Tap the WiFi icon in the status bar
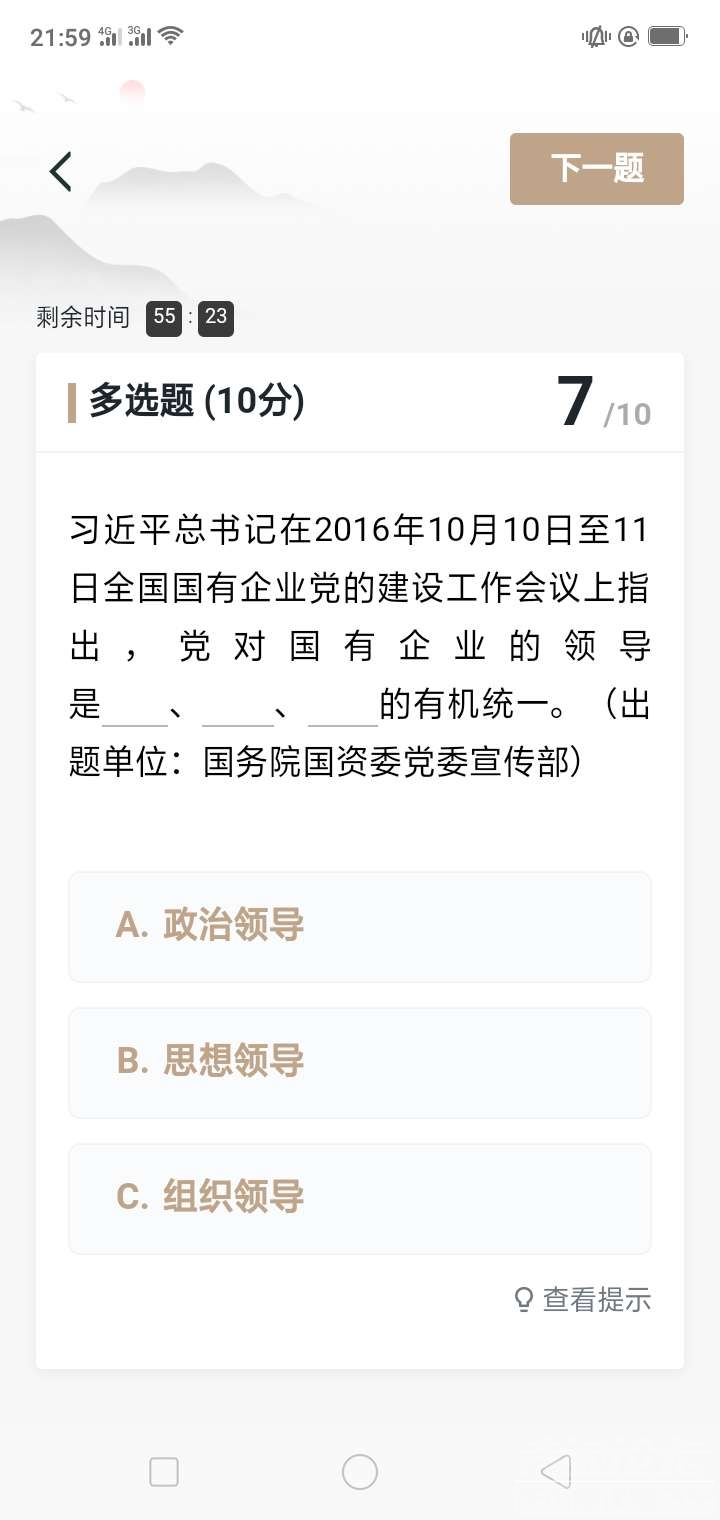 click(168, 35)
